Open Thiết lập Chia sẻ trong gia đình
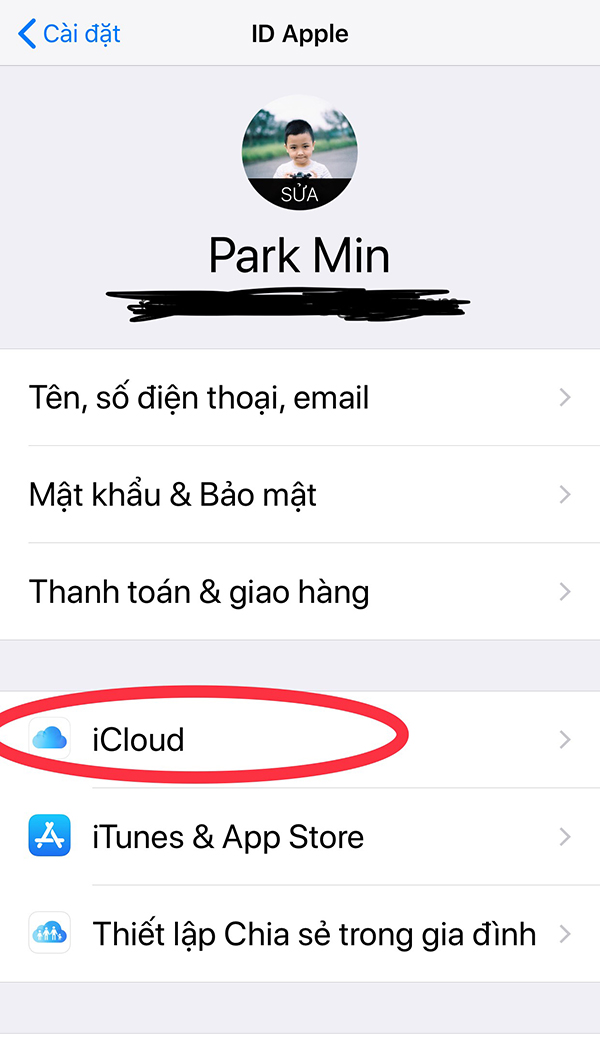This screenshot has width=600, height=1040. coord(300,934)
